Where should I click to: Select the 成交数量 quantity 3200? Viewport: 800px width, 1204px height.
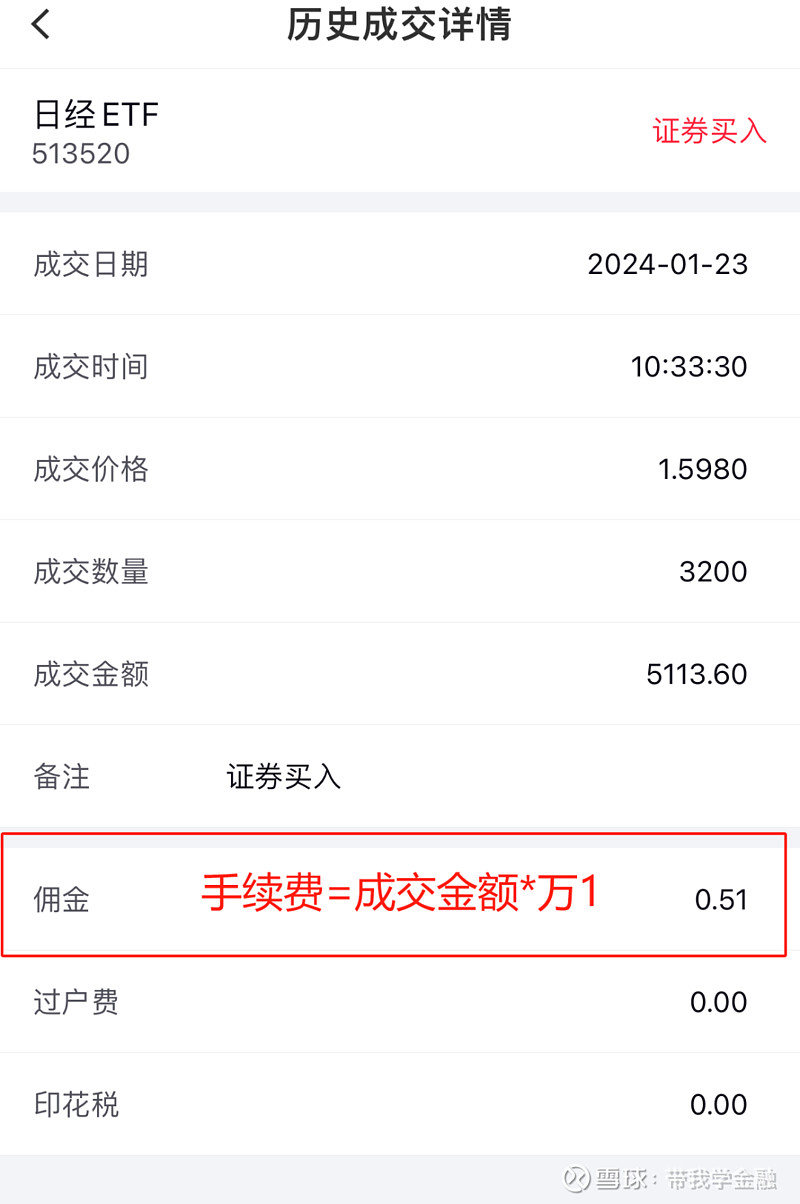[x=711, y=571]
